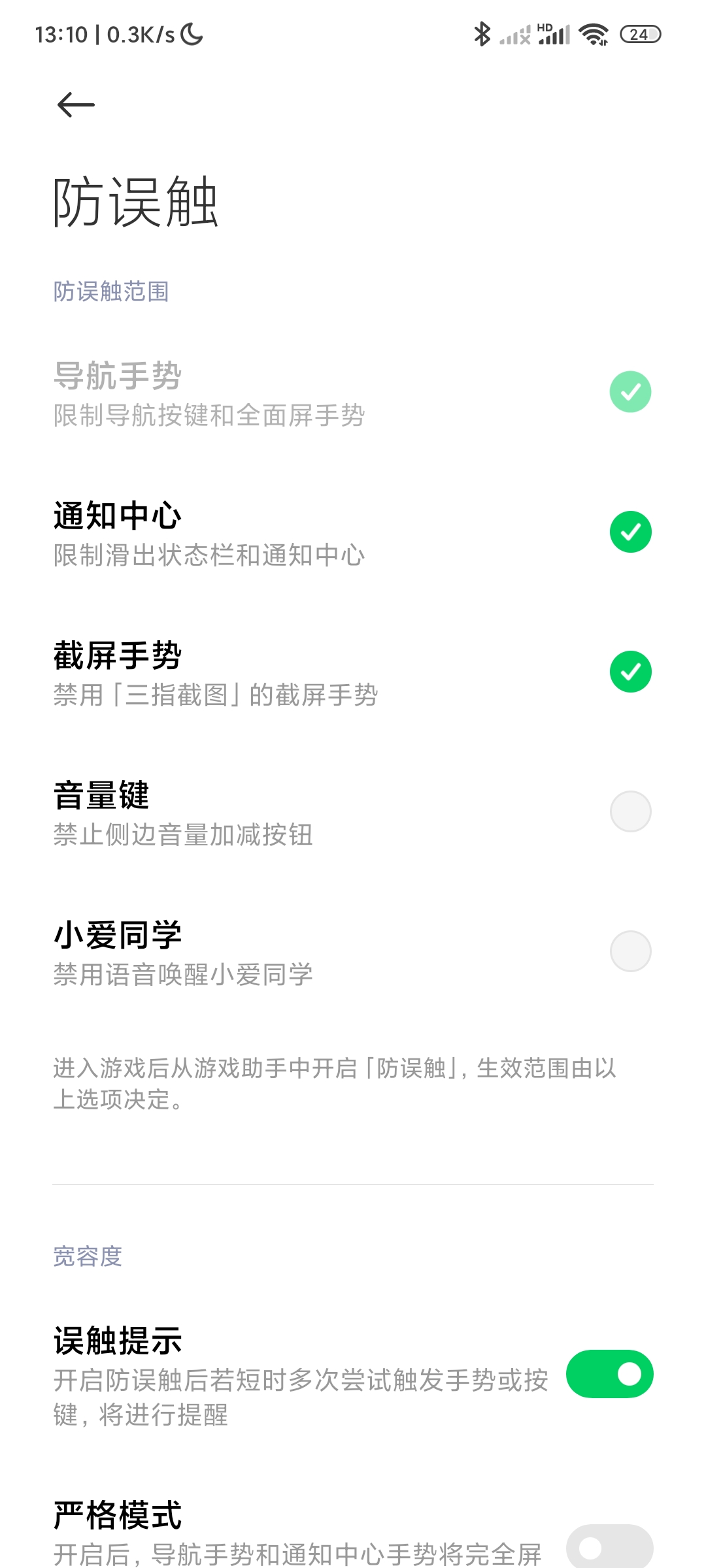Screen dimensions: 706x1568
Task: Uncheck the 截屏手势 option
Action: pyautogui.click(x=630, y=672)
